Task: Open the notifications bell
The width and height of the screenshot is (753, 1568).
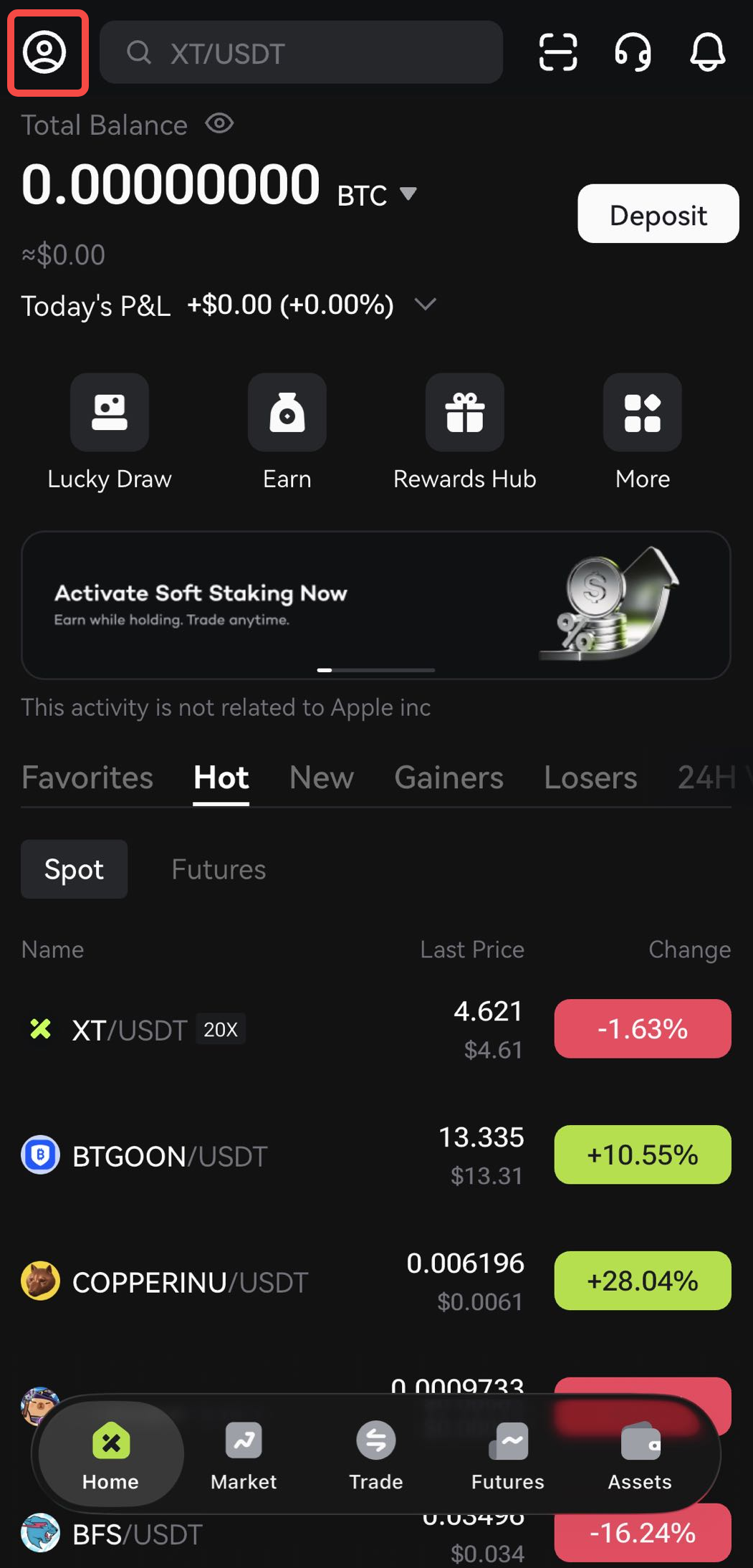Action: click(x=707, y=52)
